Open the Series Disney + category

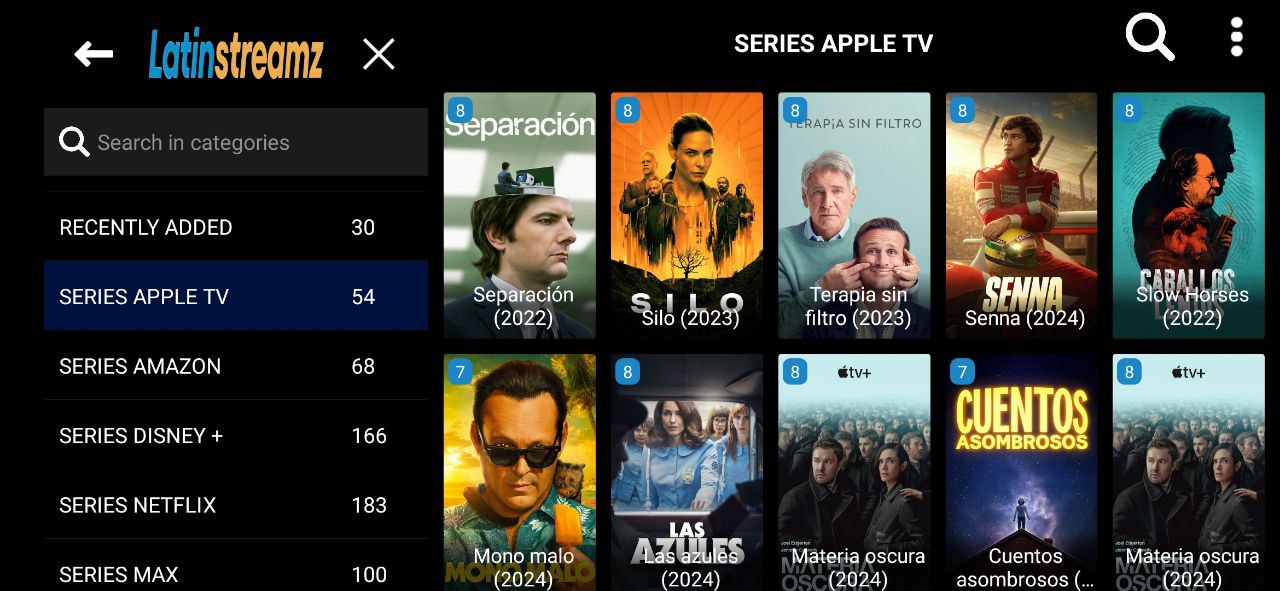point(236,435)
